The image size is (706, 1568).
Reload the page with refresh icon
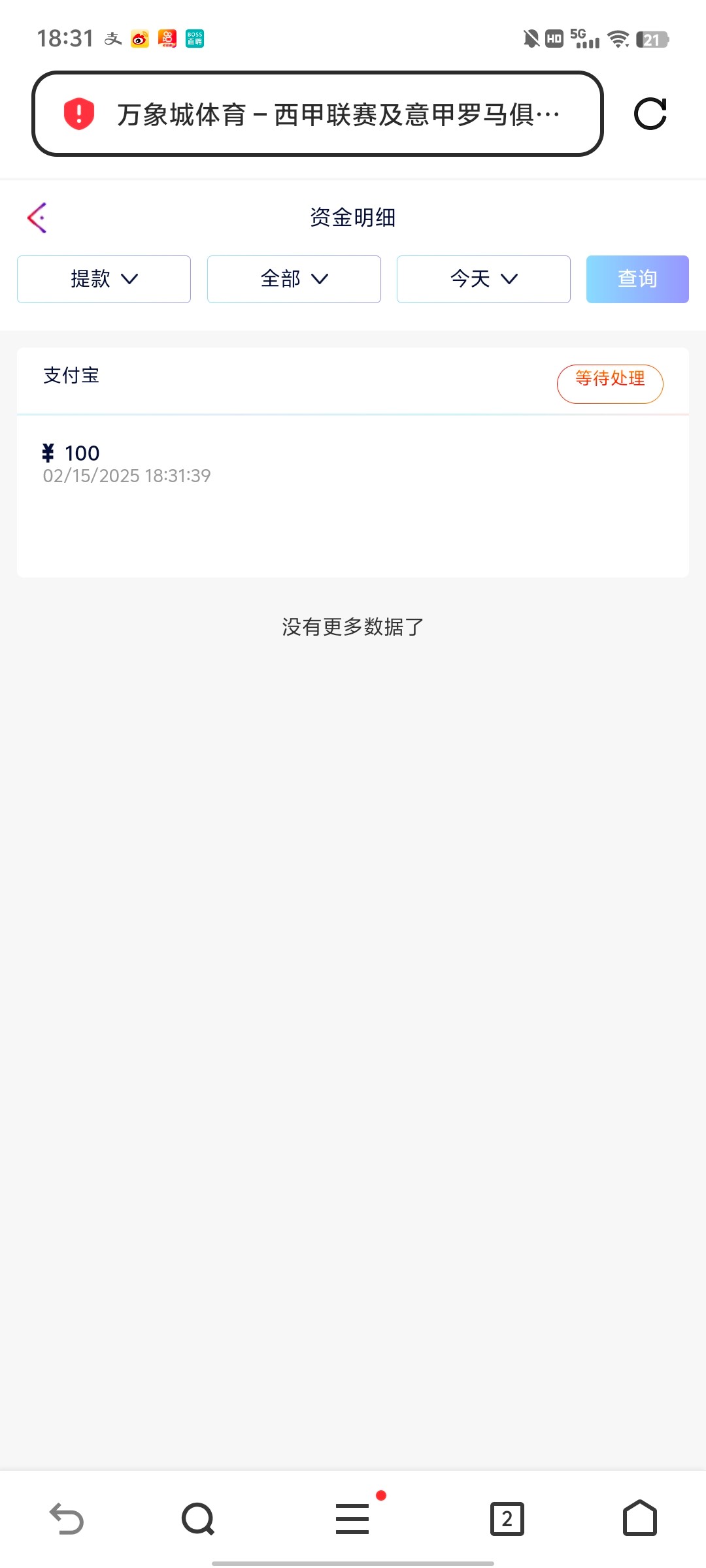[x=650, y=114]
